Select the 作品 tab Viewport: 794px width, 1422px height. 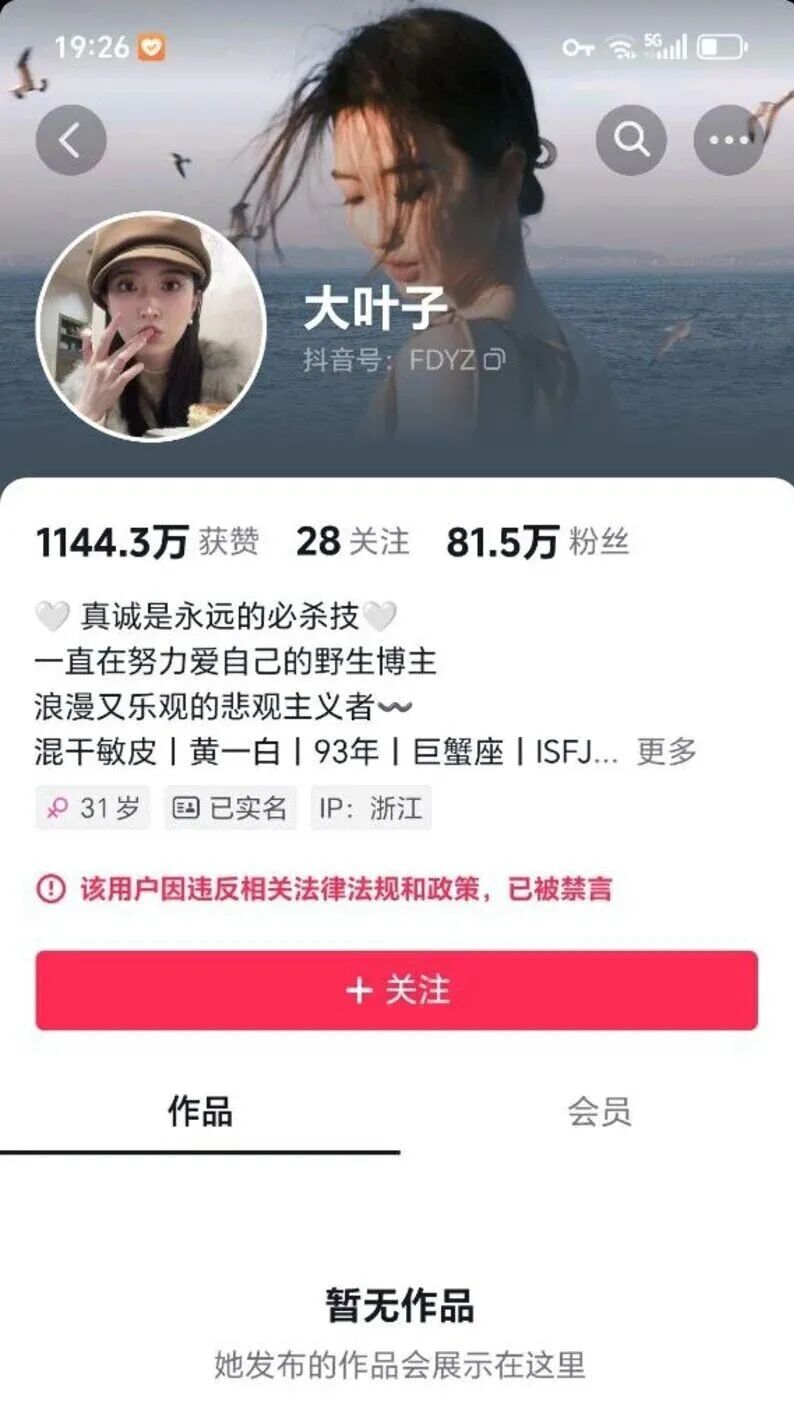(198, 1110)
